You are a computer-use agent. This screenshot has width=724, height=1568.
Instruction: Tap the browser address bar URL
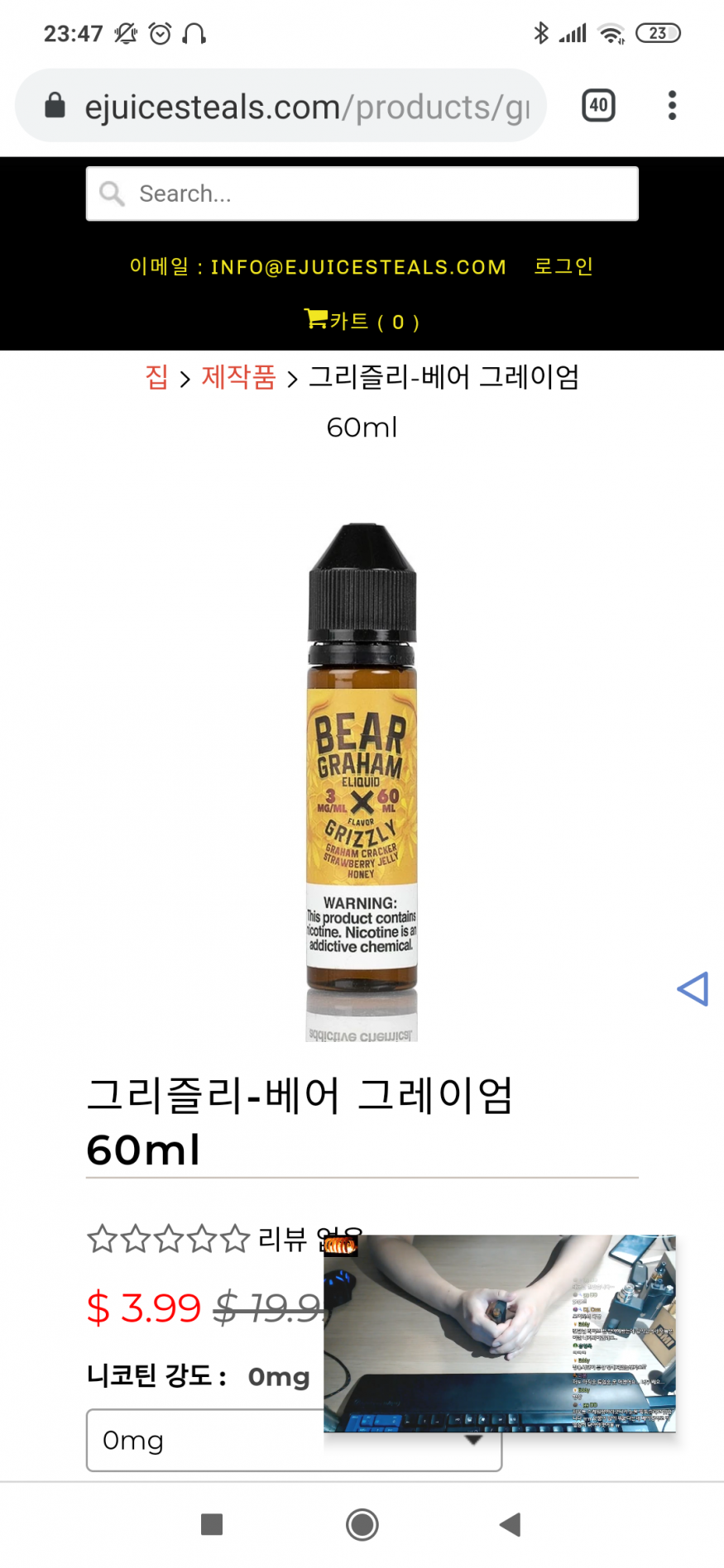pyautogui.click(x=306, y=107)
